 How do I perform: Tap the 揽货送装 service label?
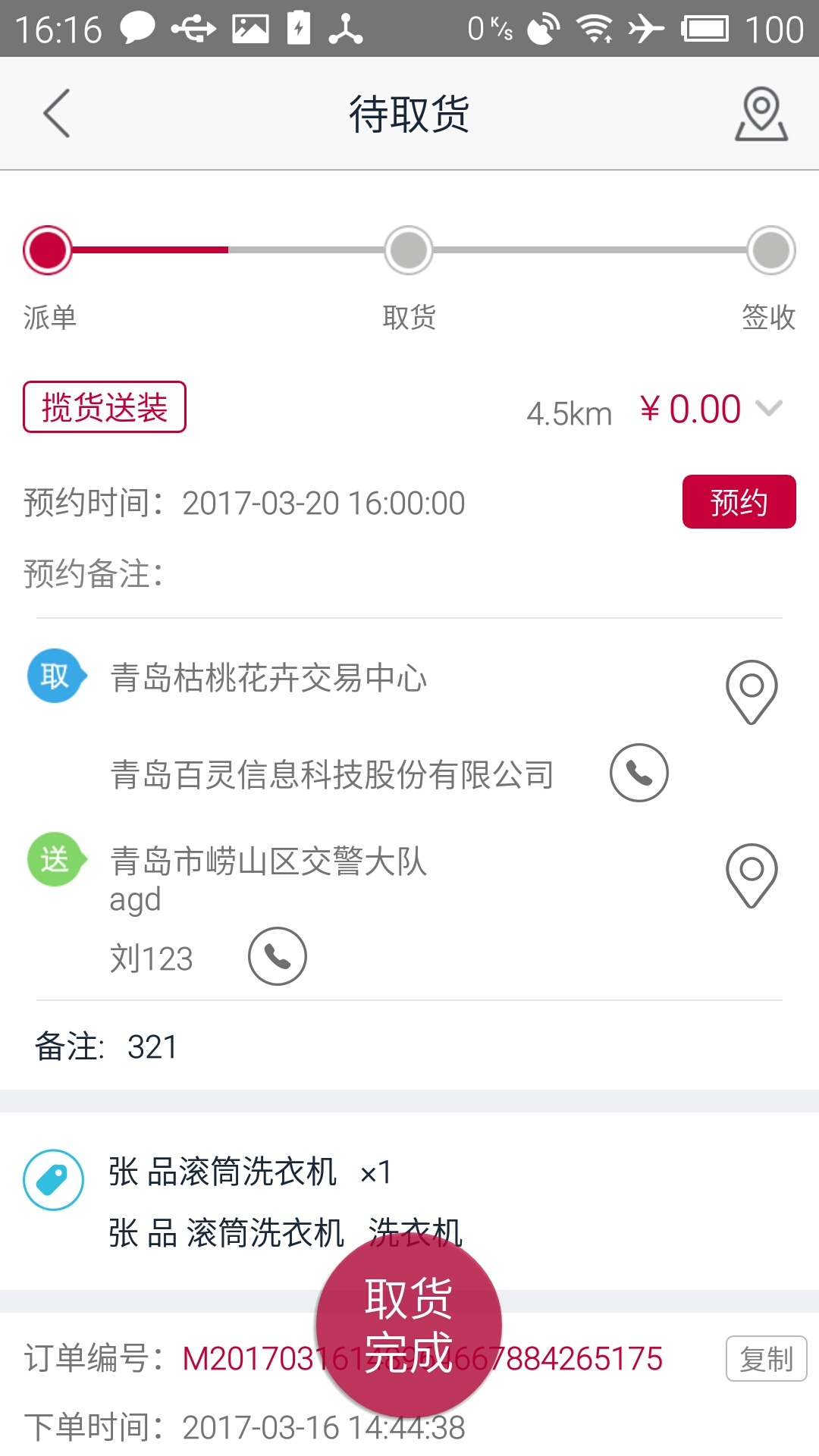[104, 406]
